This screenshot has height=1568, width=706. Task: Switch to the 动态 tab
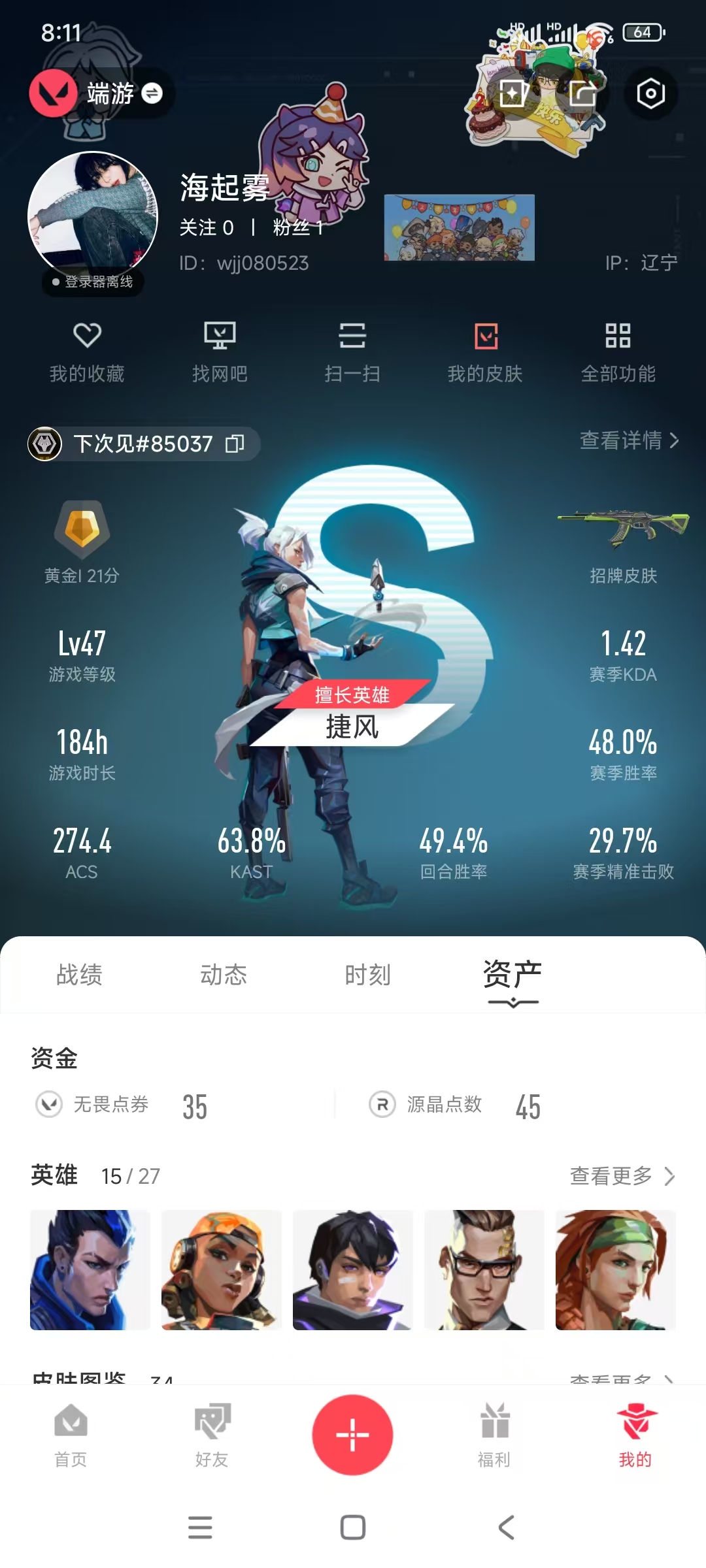224,975
